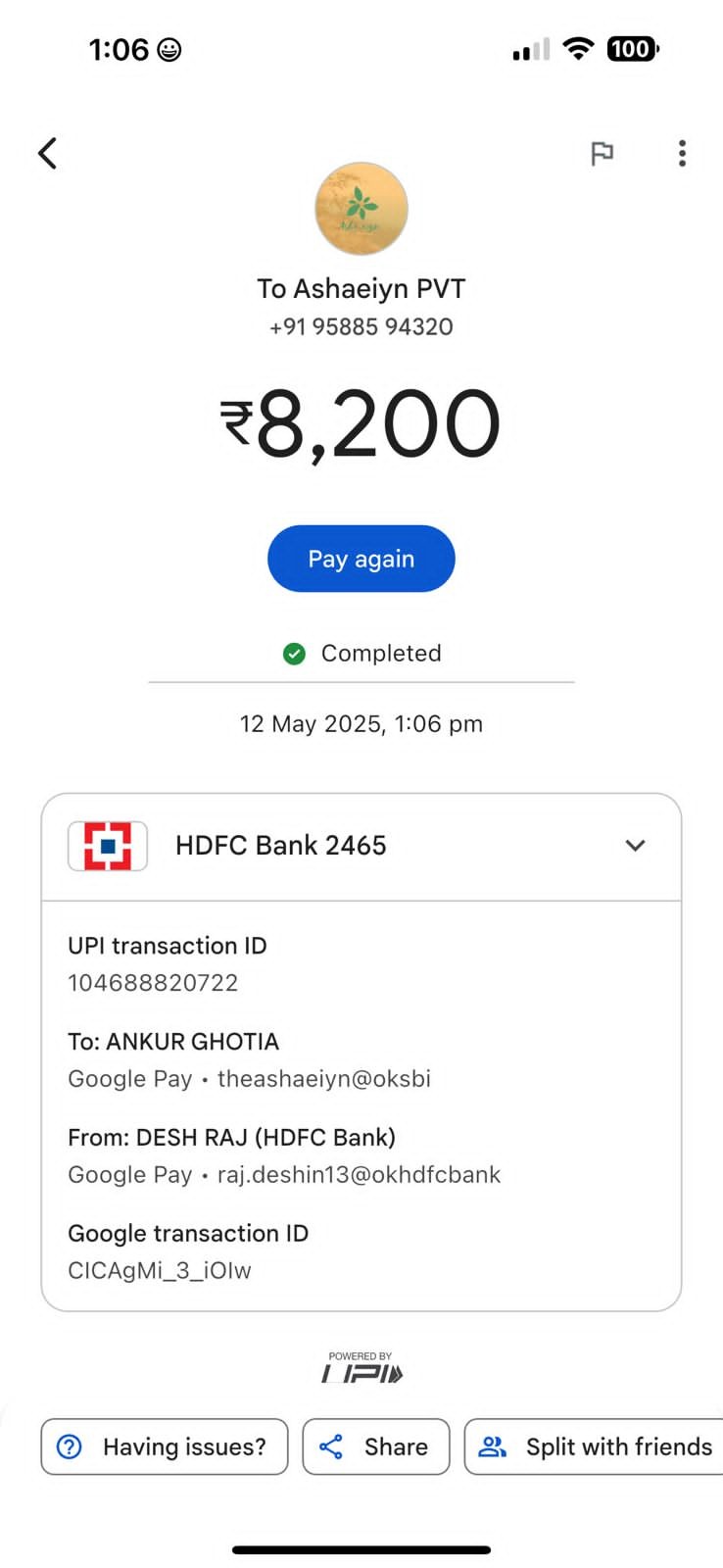Collapse the HDFC Bank 2465 details
The width and height of the screenshot is (723, 1568).
point(635,845)
